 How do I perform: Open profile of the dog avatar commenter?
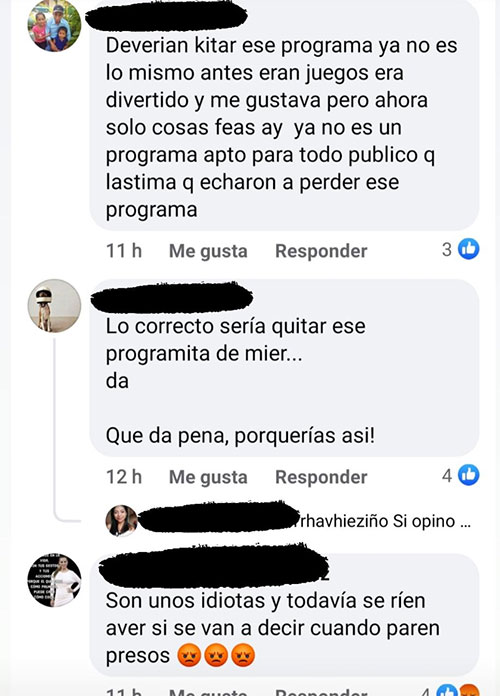click(x=54, y=306)
